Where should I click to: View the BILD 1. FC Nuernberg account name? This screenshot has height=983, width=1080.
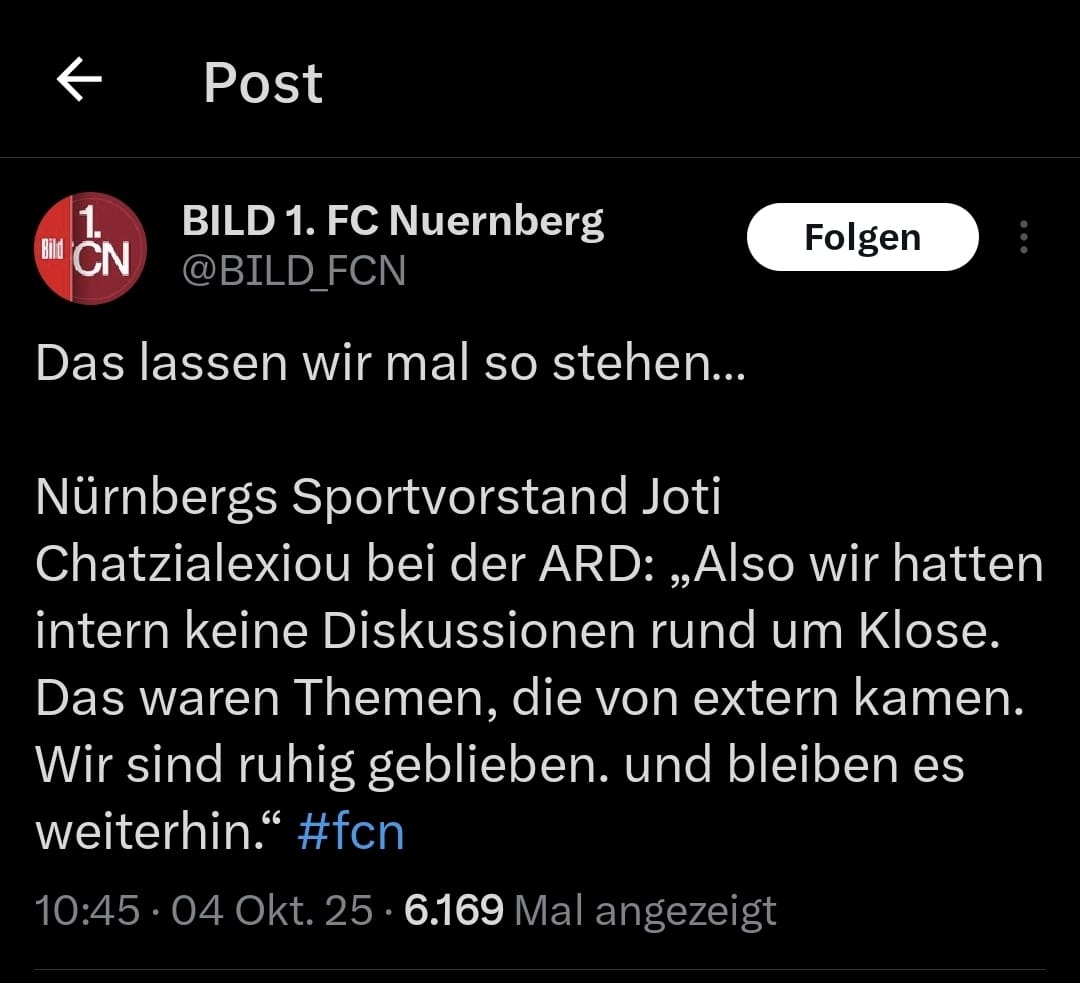click(393, 220)
